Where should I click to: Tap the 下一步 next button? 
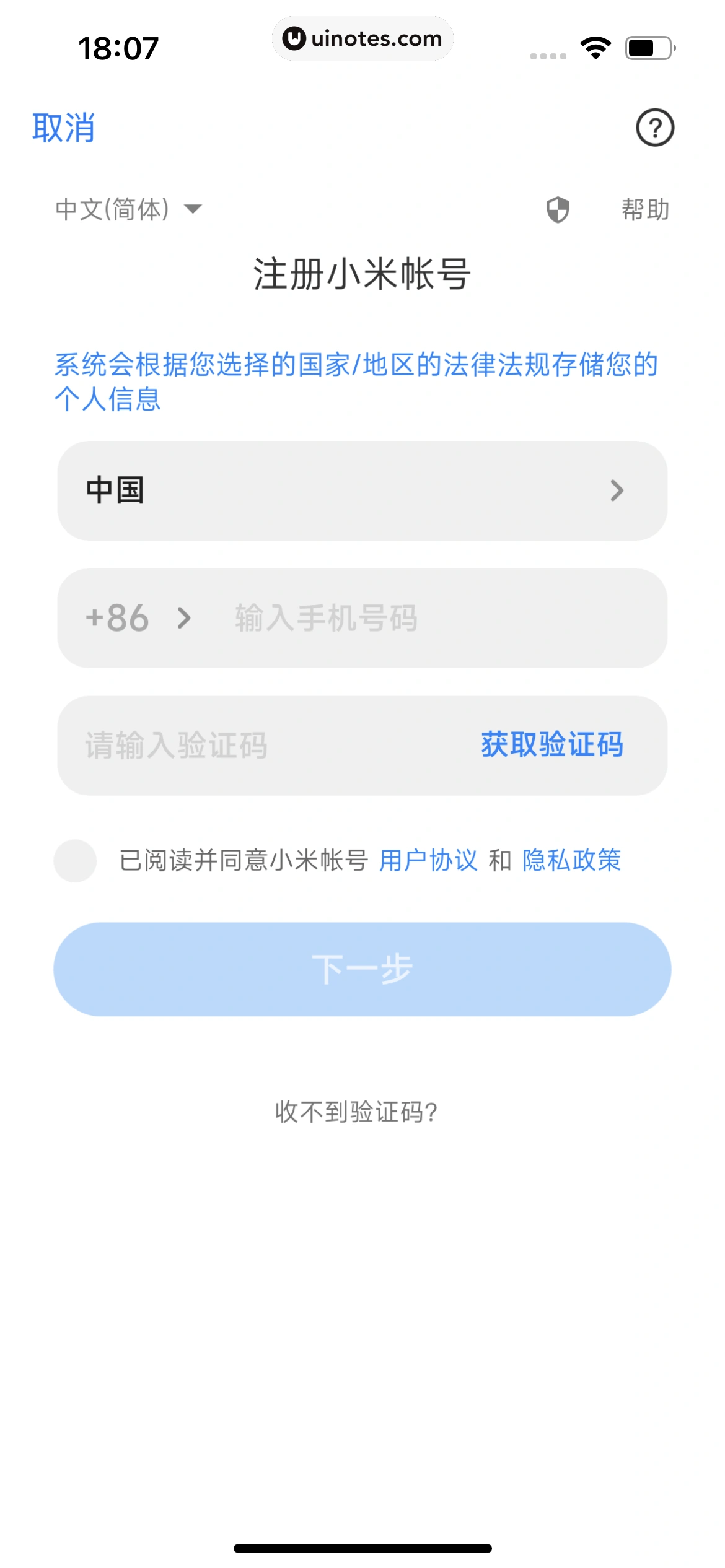pos(362,969)
